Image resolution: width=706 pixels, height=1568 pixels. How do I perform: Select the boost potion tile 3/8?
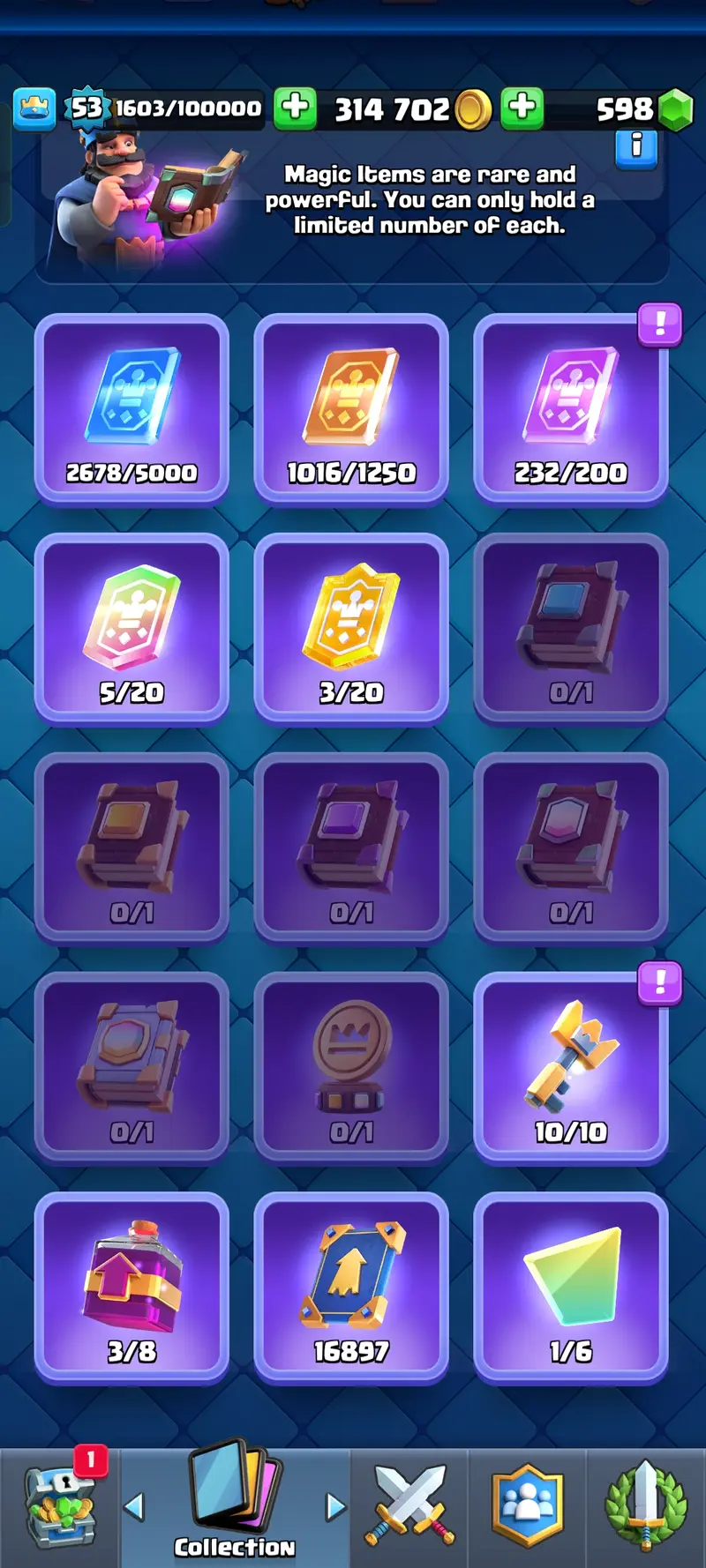[131, 1288]
